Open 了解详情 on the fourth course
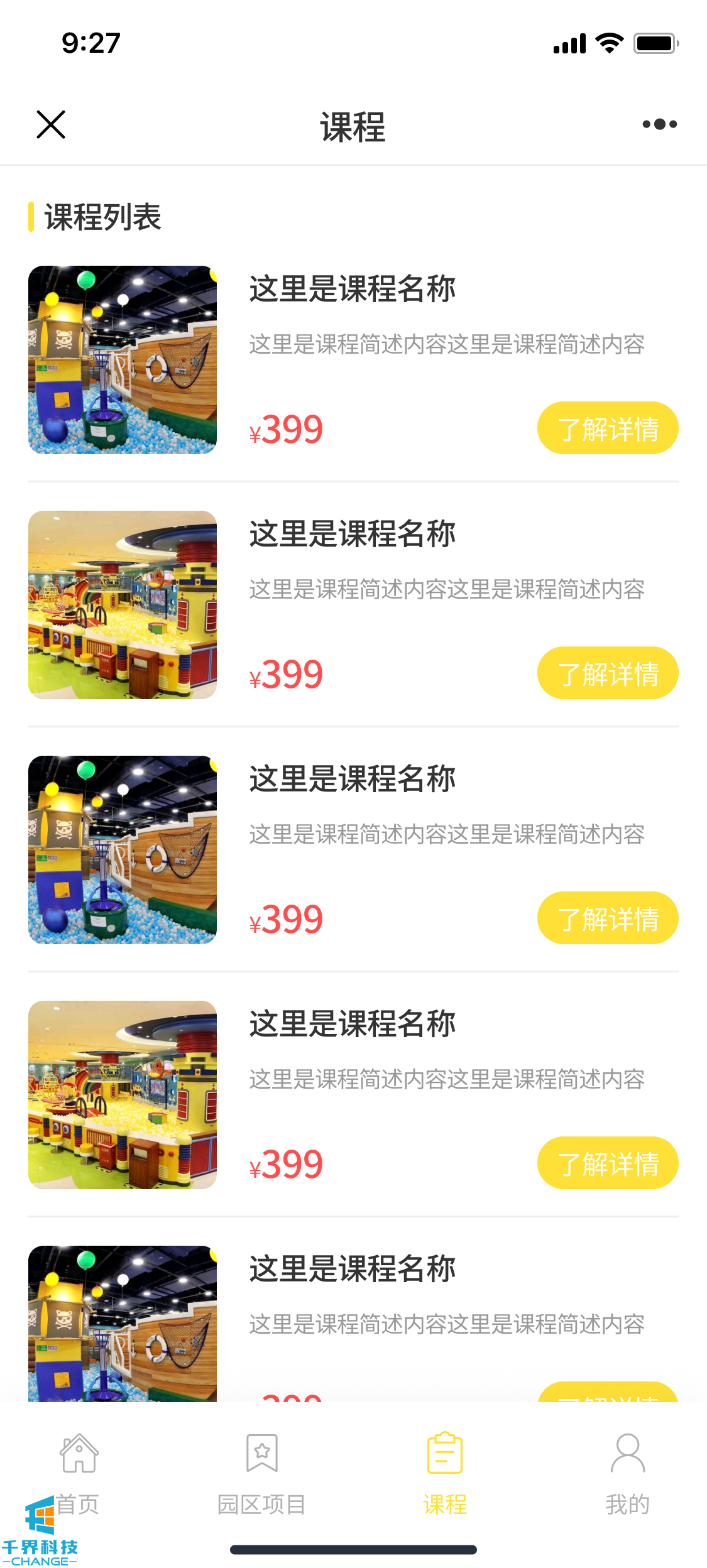Screen dimensions: 707x1568 tap(607, 1163)
